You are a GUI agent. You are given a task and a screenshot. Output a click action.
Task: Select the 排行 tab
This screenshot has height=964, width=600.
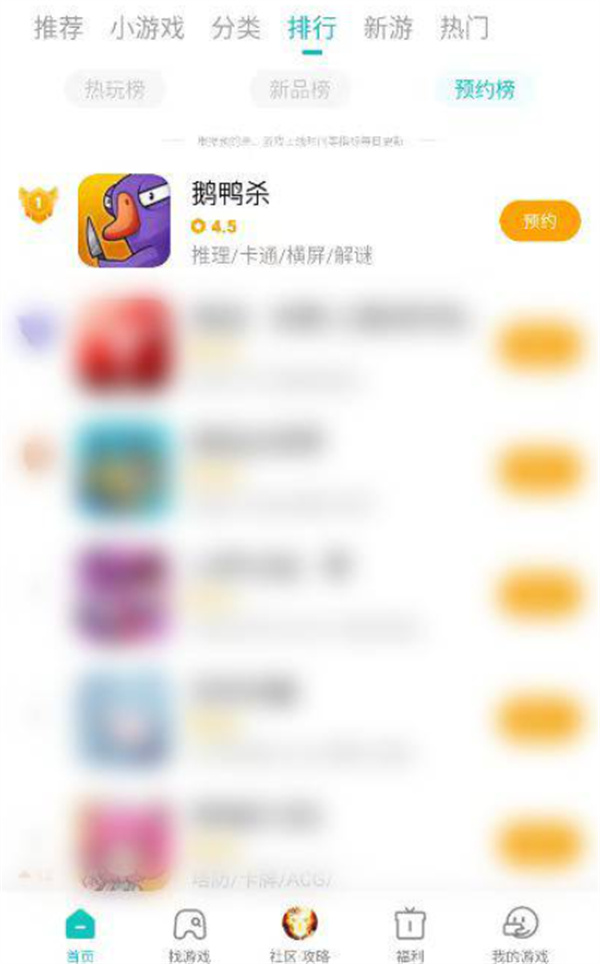(312, 28)
